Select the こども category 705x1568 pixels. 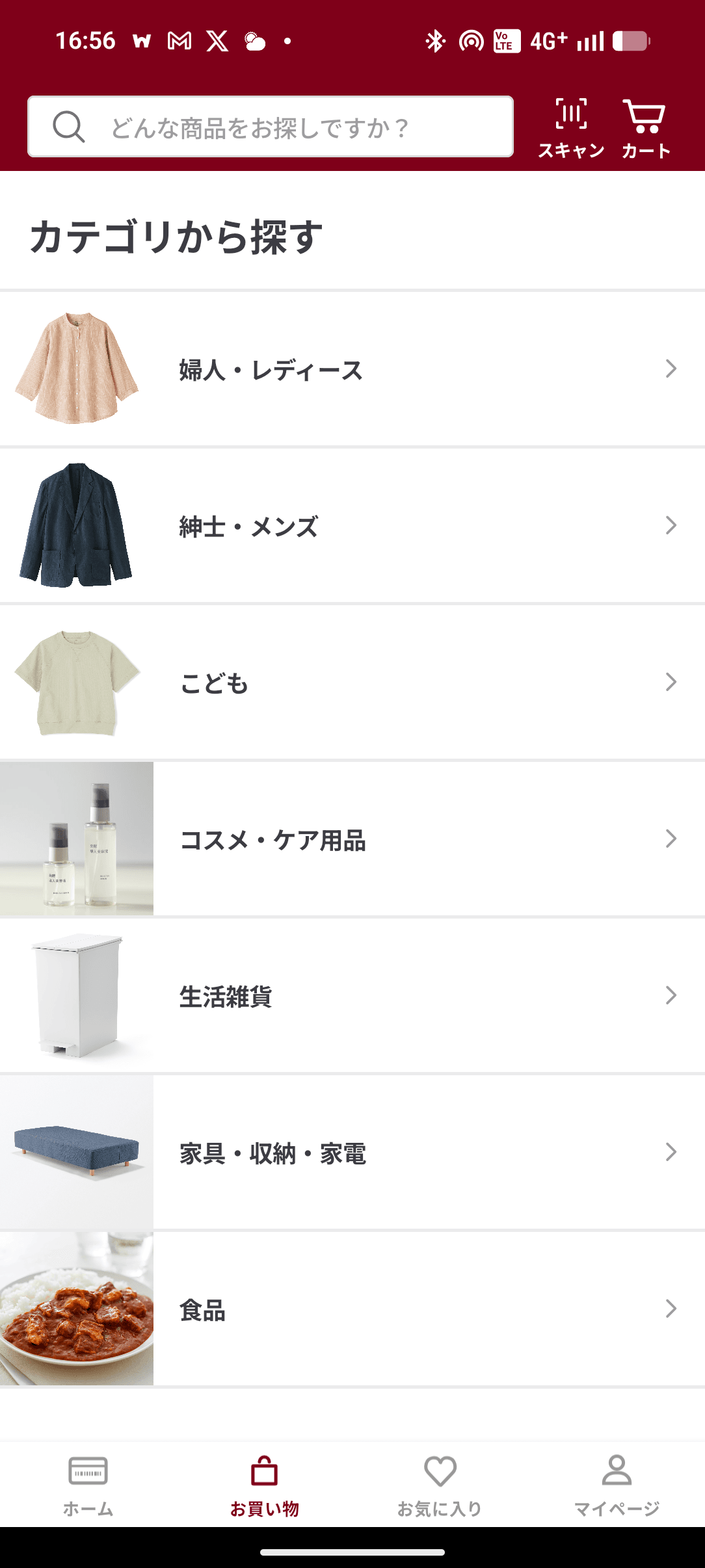click(x=352, y=683)
